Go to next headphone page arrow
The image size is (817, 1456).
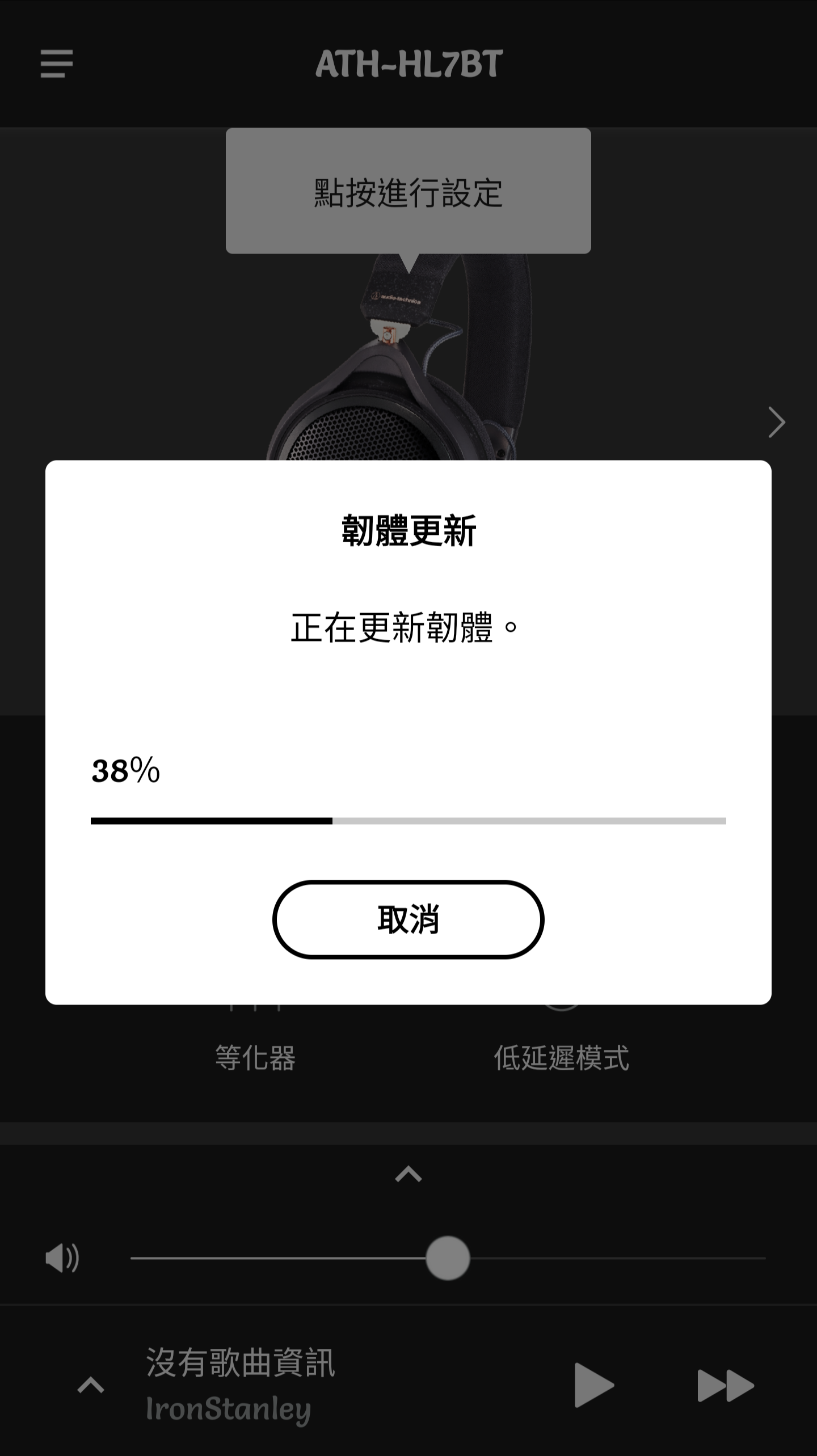tap(776, 422)
